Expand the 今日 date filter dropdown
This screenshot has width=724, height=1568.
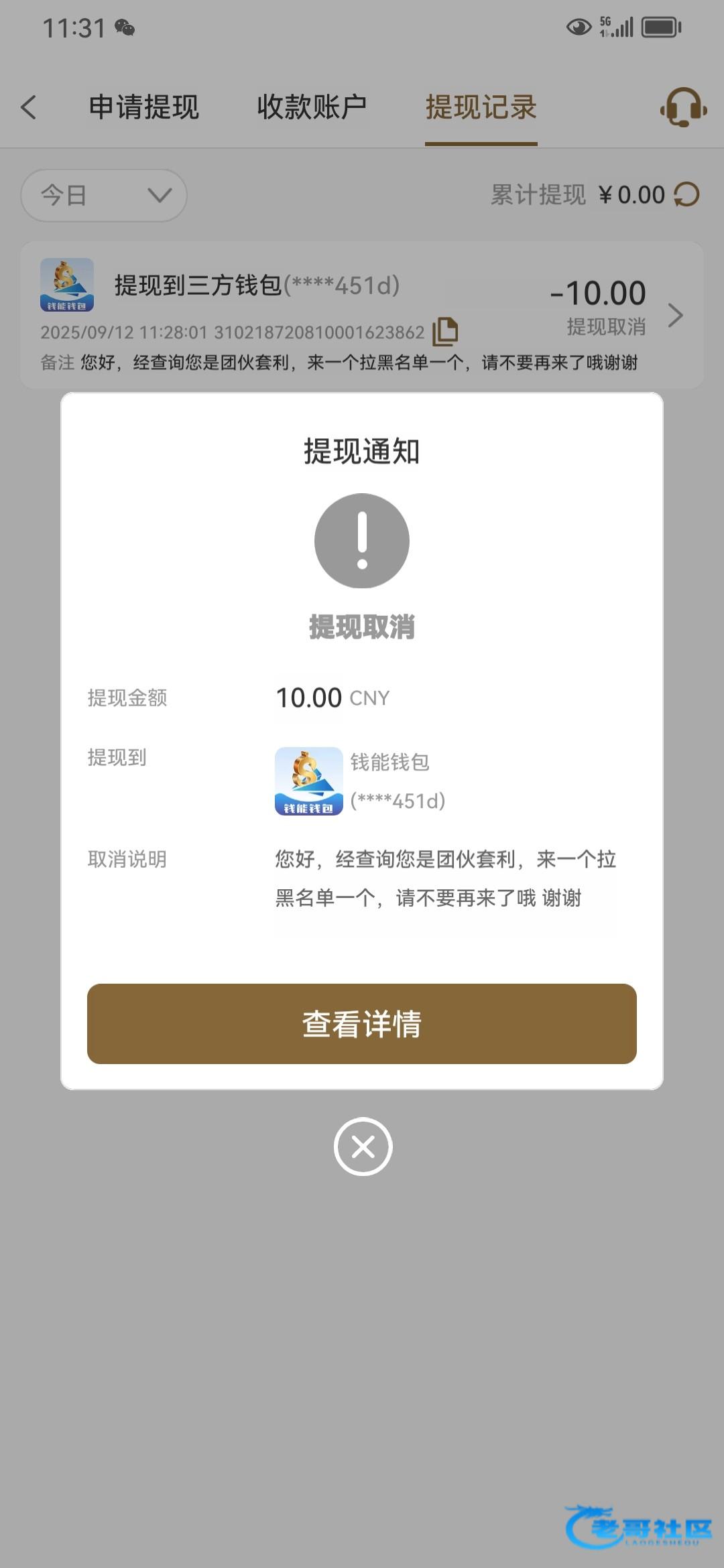(x=104, y=196)
